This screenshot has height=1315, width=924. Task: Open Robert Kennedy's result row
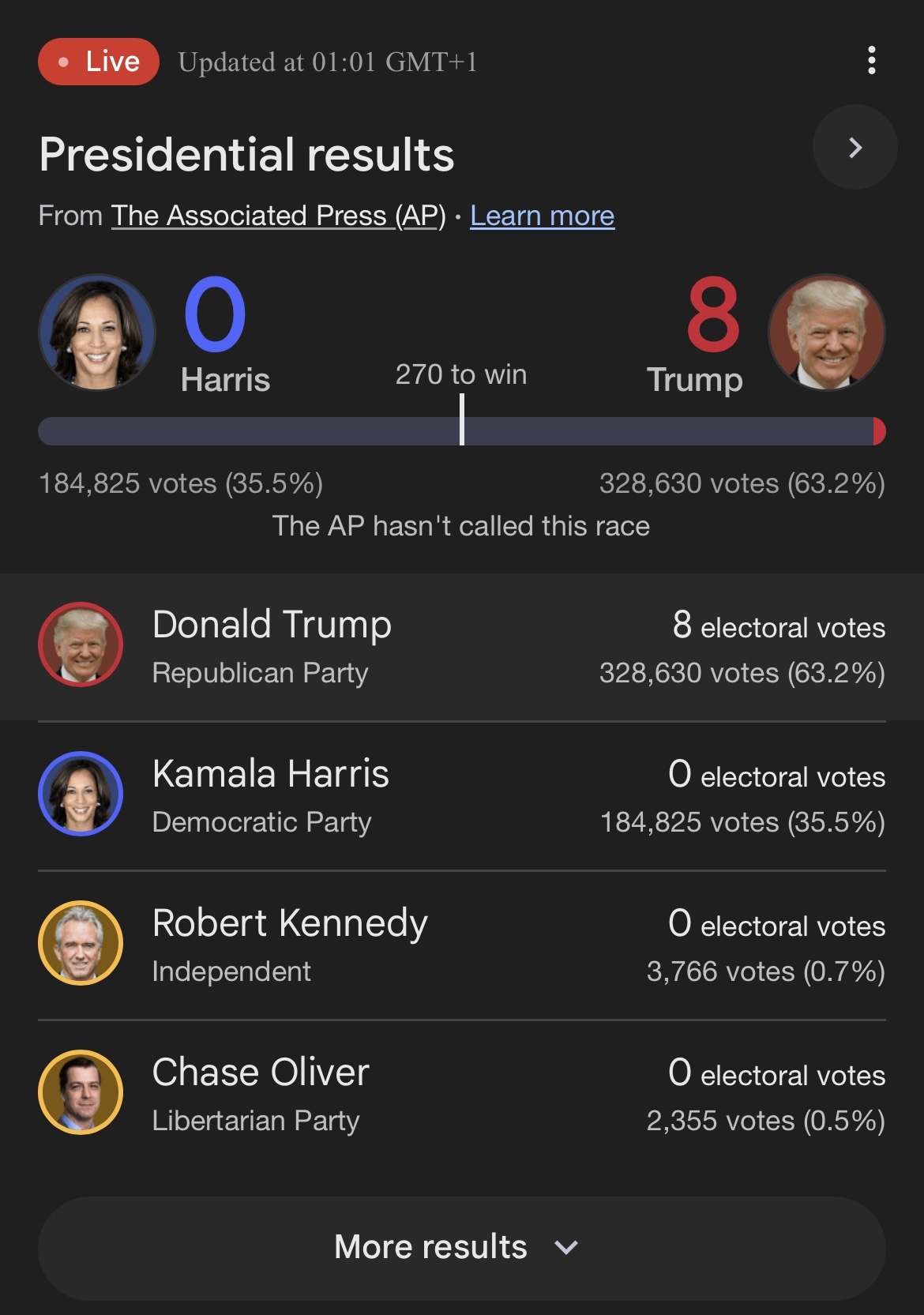pos(461,945)
